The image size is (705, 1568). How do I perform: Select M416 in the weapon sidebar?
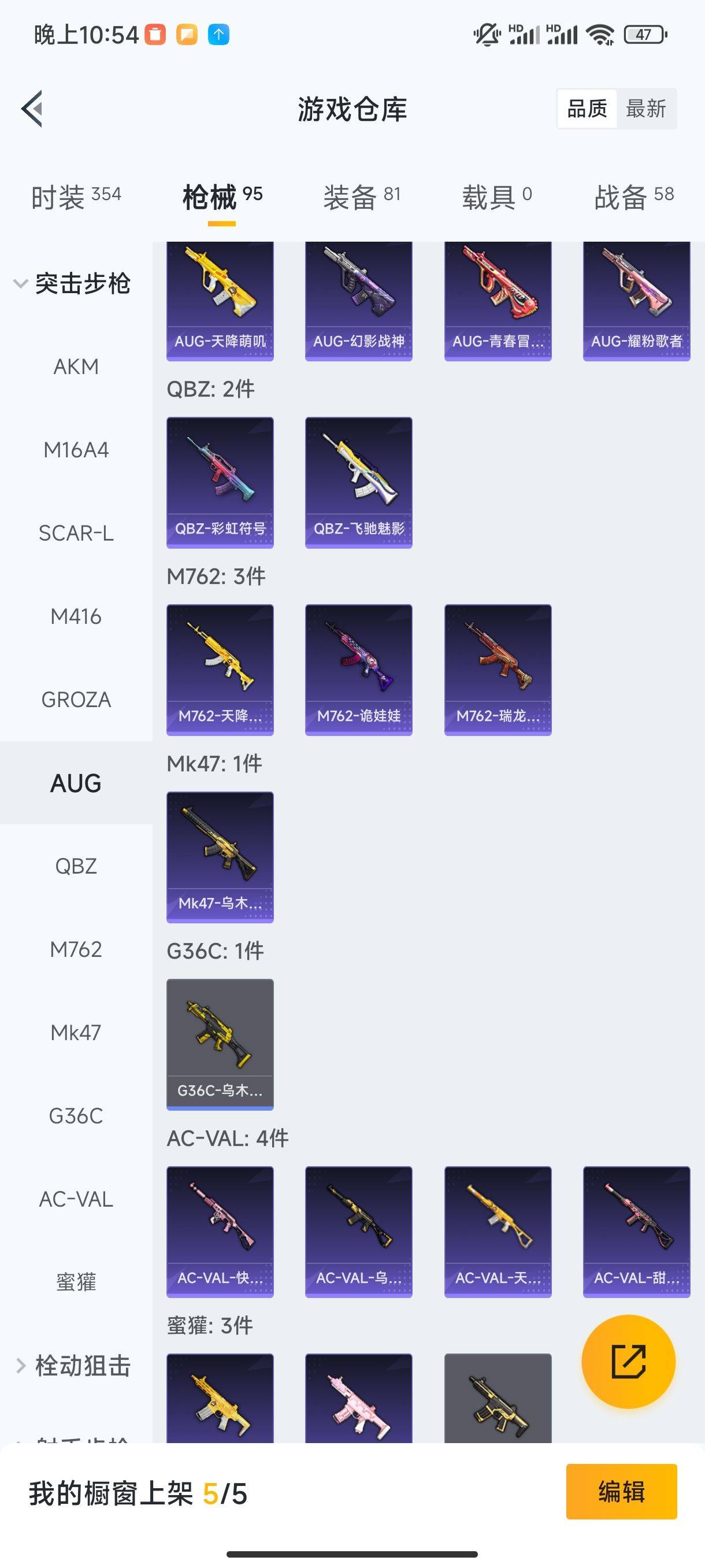(76, 616)
